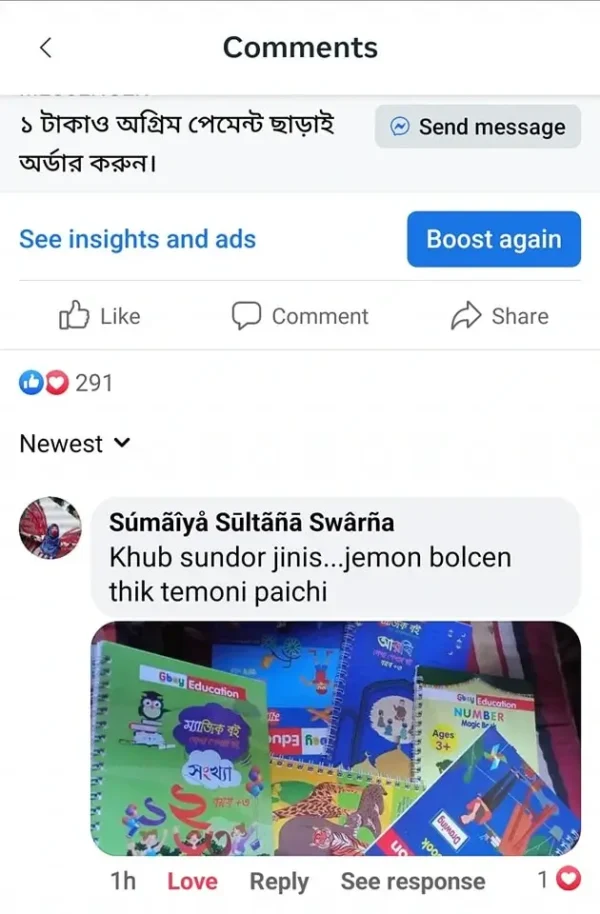
Task: Go back from Comments screen
Action: pyautogui.click(x=45, y=48)
